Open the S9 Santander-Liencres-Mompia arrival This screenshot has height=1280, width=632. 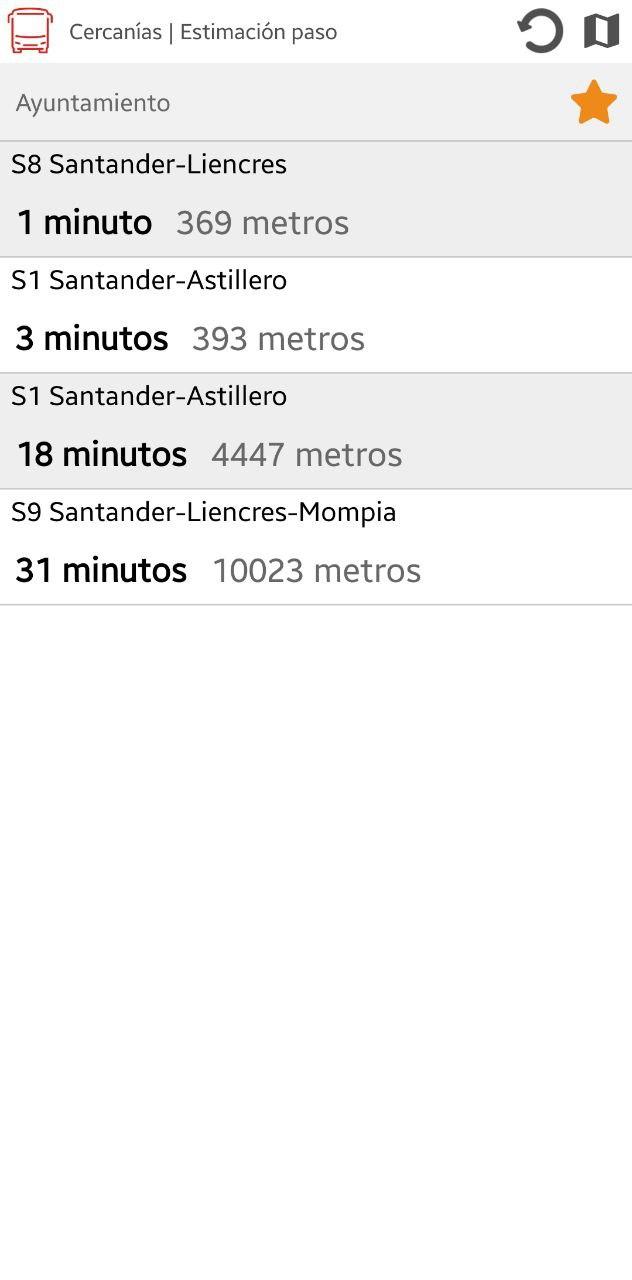pos(316,547)
